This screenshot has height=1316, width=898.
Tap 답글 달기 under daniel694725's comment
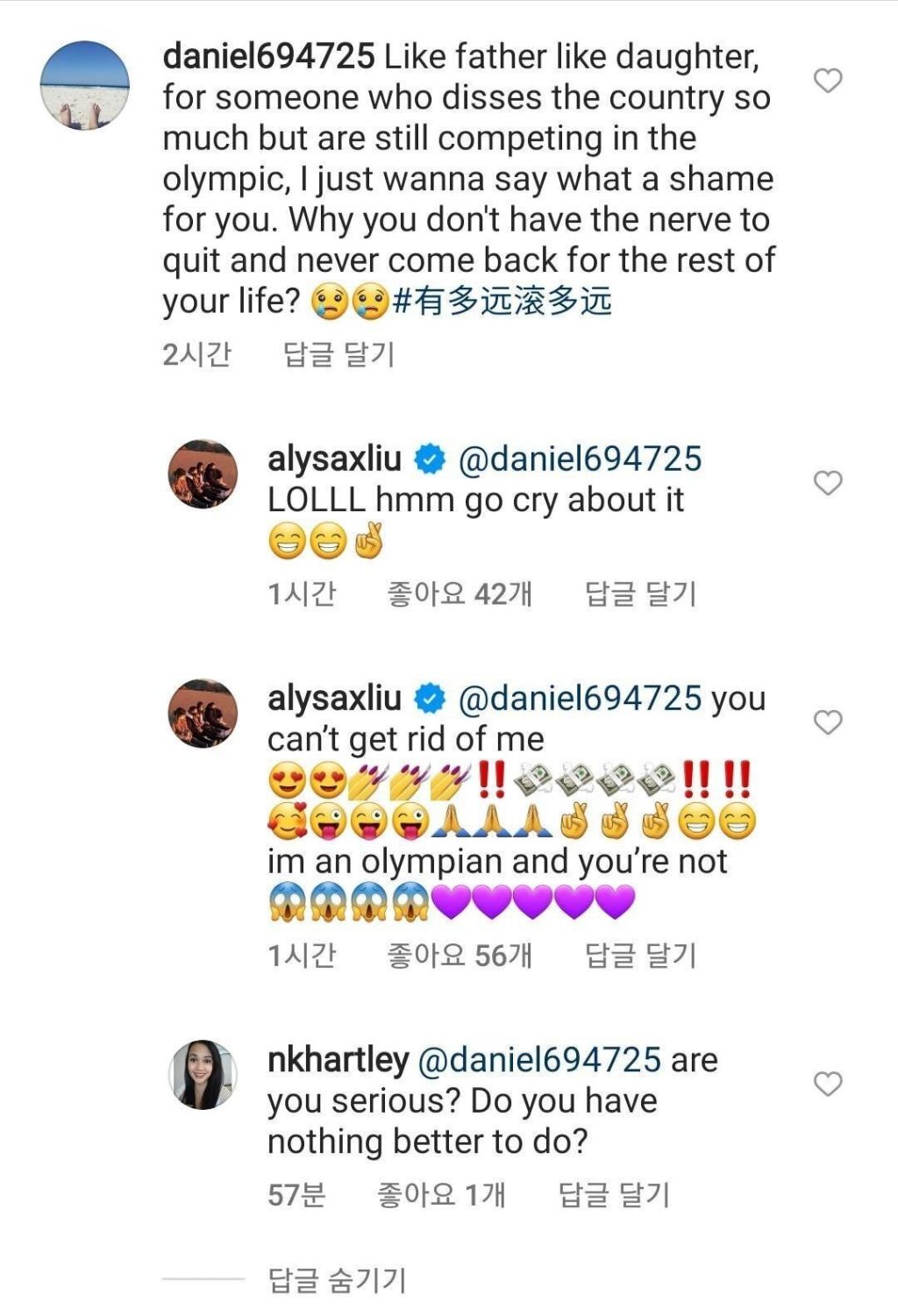[x=339, y=354]
